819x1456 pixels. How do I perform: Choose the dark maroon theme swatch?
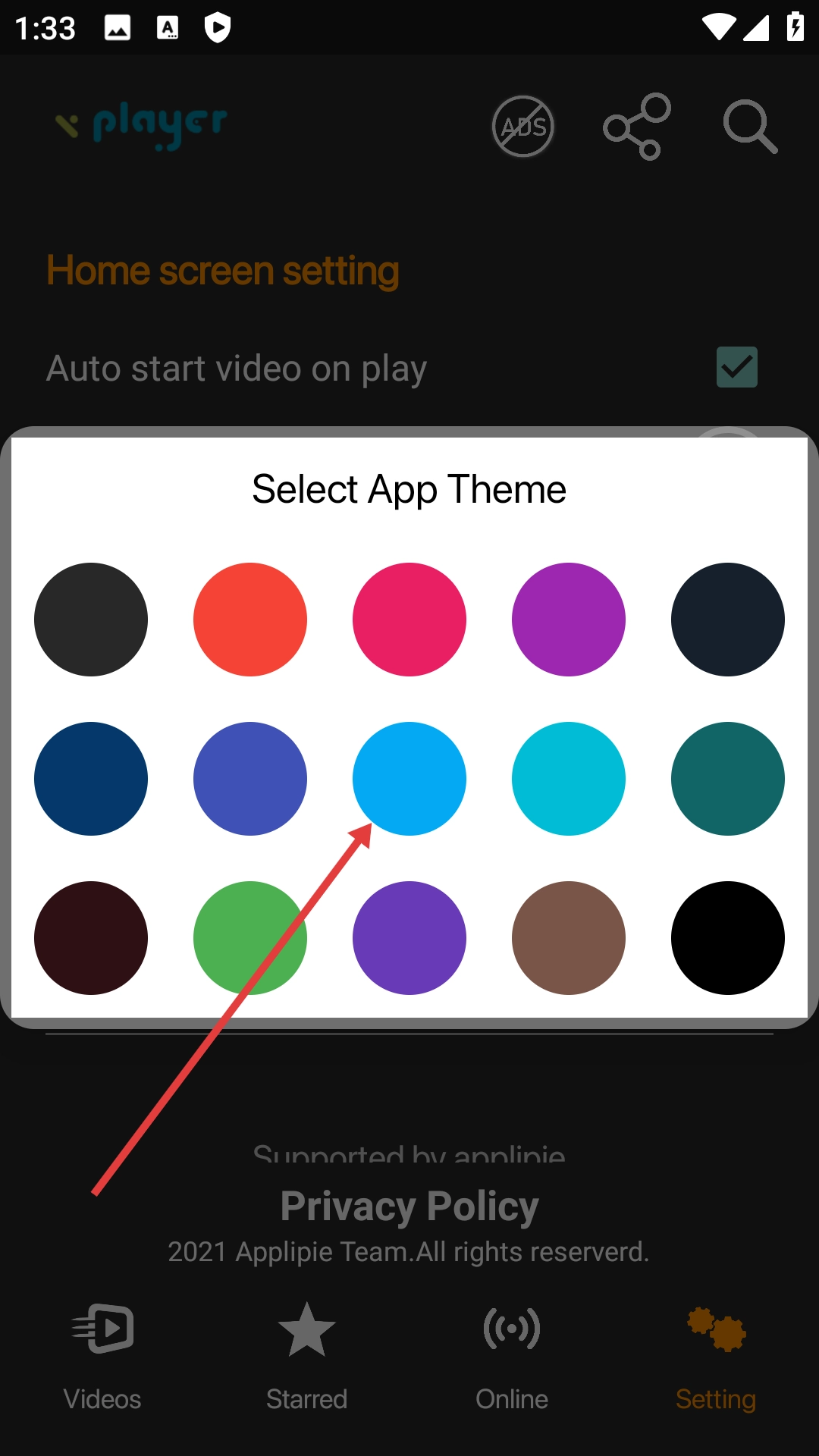pos(91,938)
